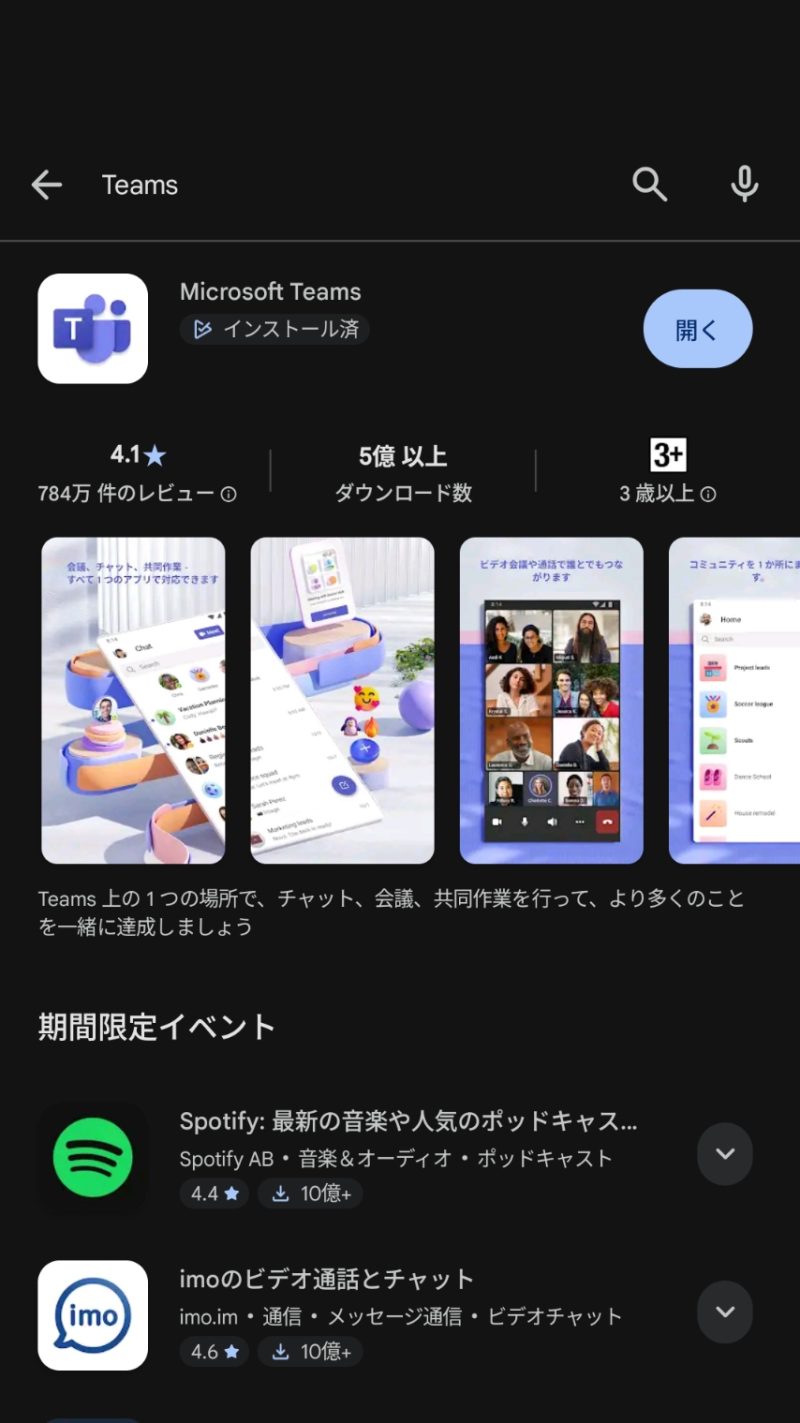Open the Chat list screenshot
The width and height of the screenshot is (800, 1423).
133,700
